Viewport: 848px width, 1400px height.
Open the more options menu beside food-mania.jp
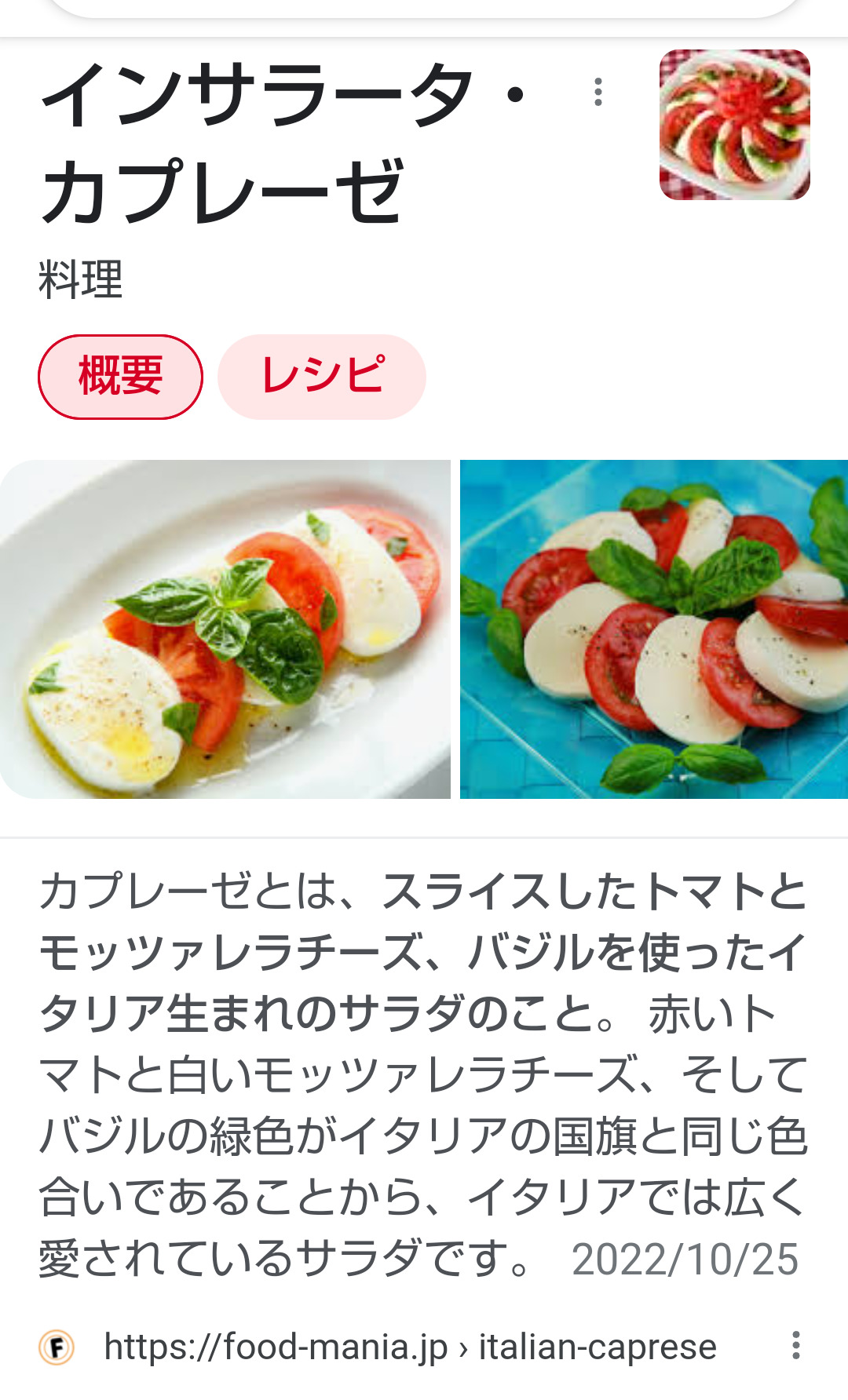[796, 1346]
